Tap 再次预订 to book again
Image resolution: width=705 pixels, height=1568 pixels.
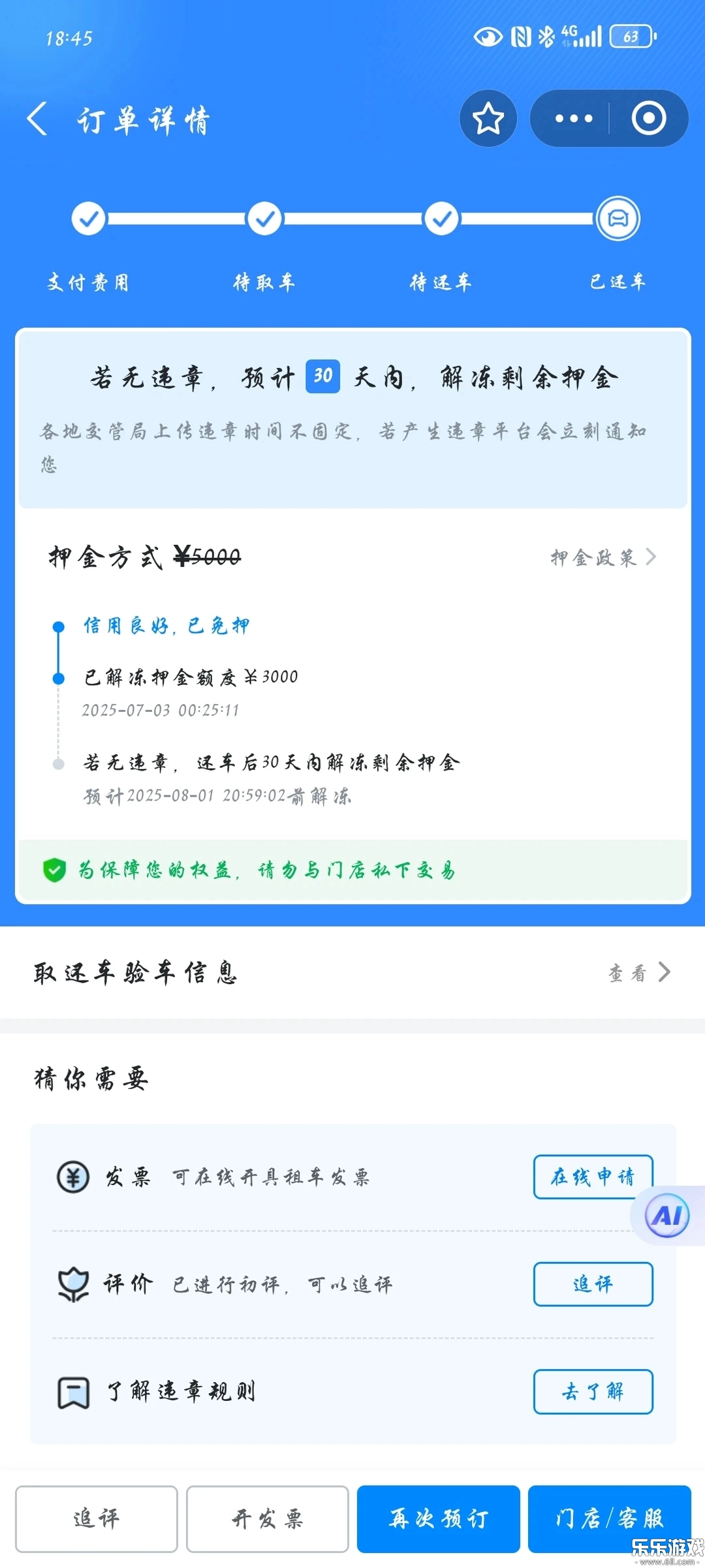pos(439,1520)
